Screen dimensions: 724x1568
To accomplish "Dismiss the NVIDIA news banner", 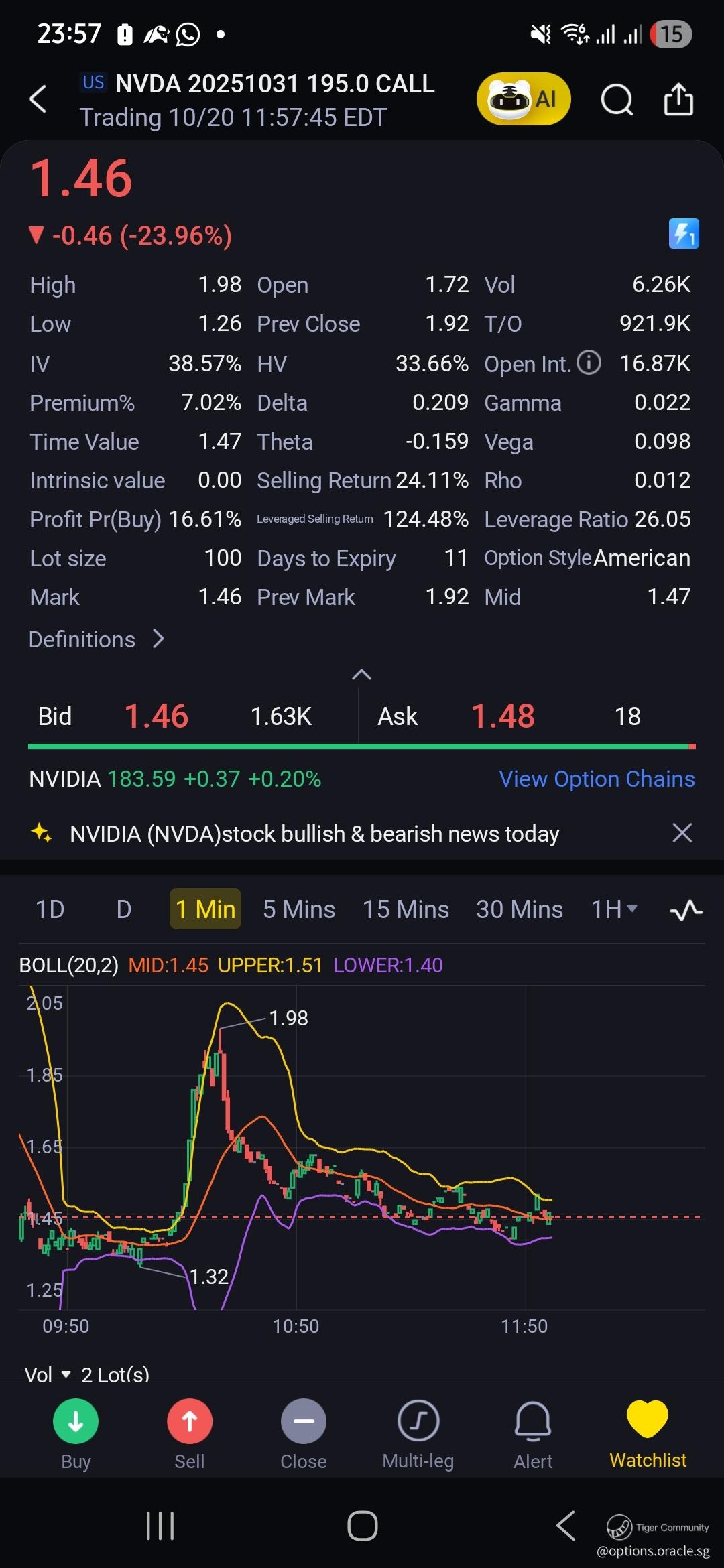I will [682, 833].
